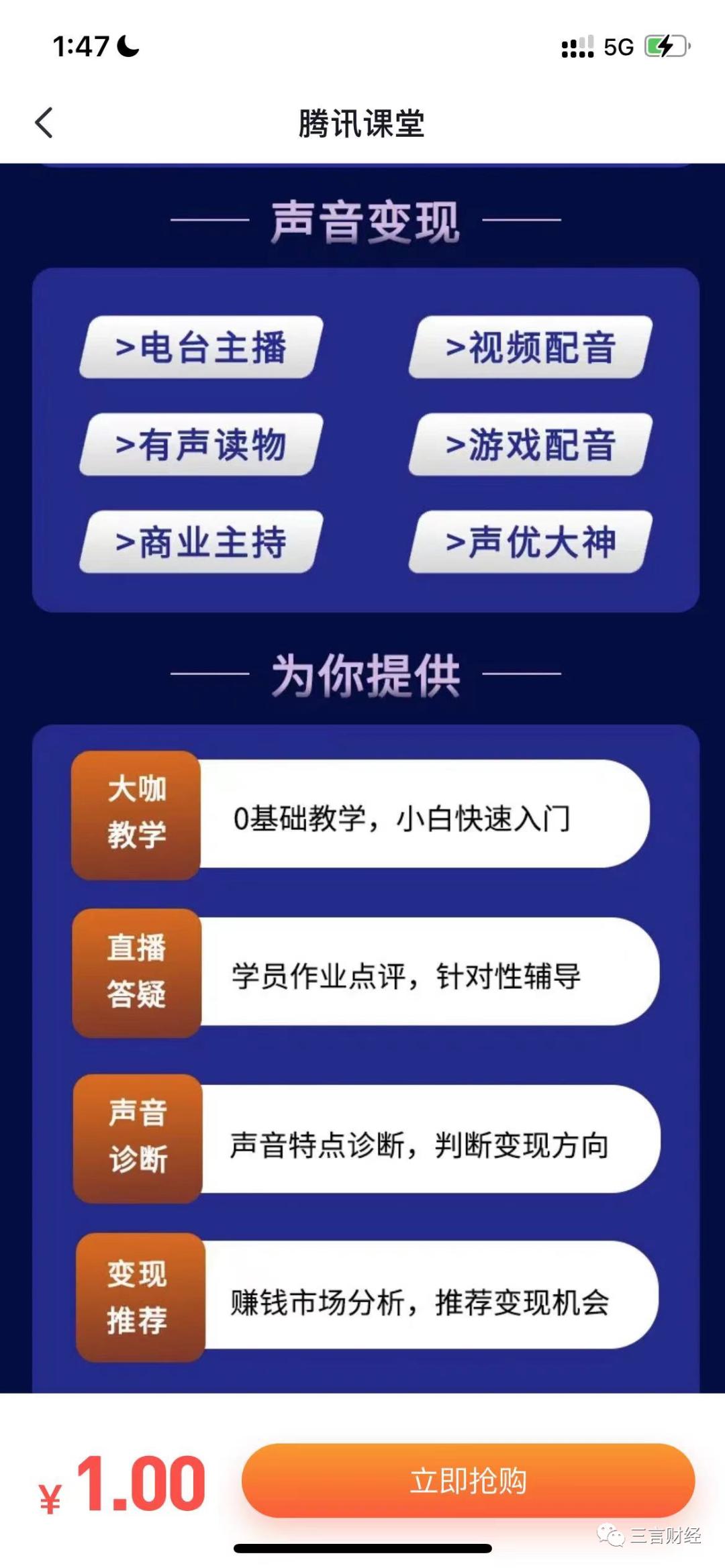
Task: Go back from the 腾讯课堂 page
Action: coord(44,123)
